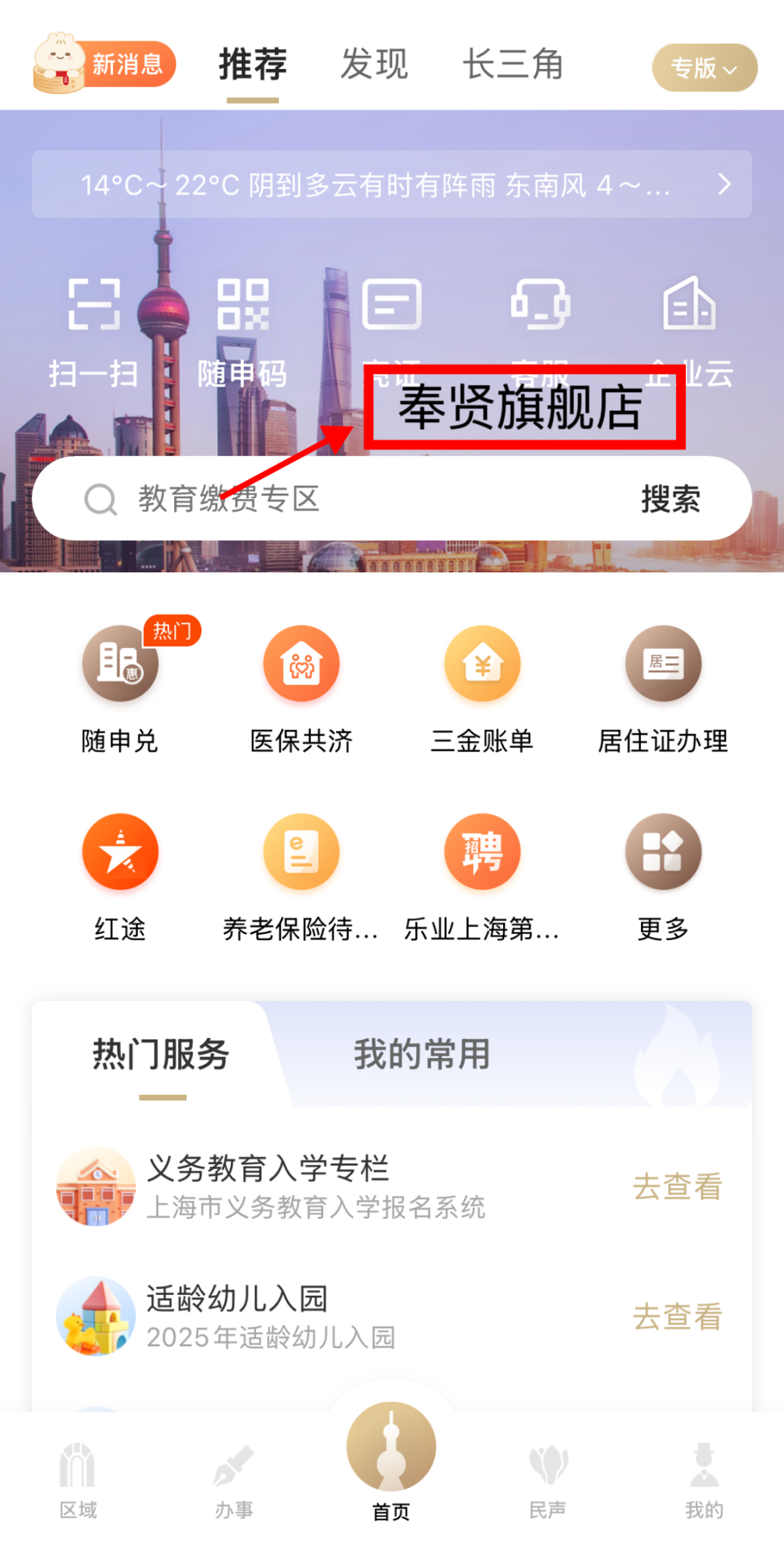Tap 去查看 for 义务教育入学专栏
Viewport: 784px width, 1550px height.
pos(677,1187)
